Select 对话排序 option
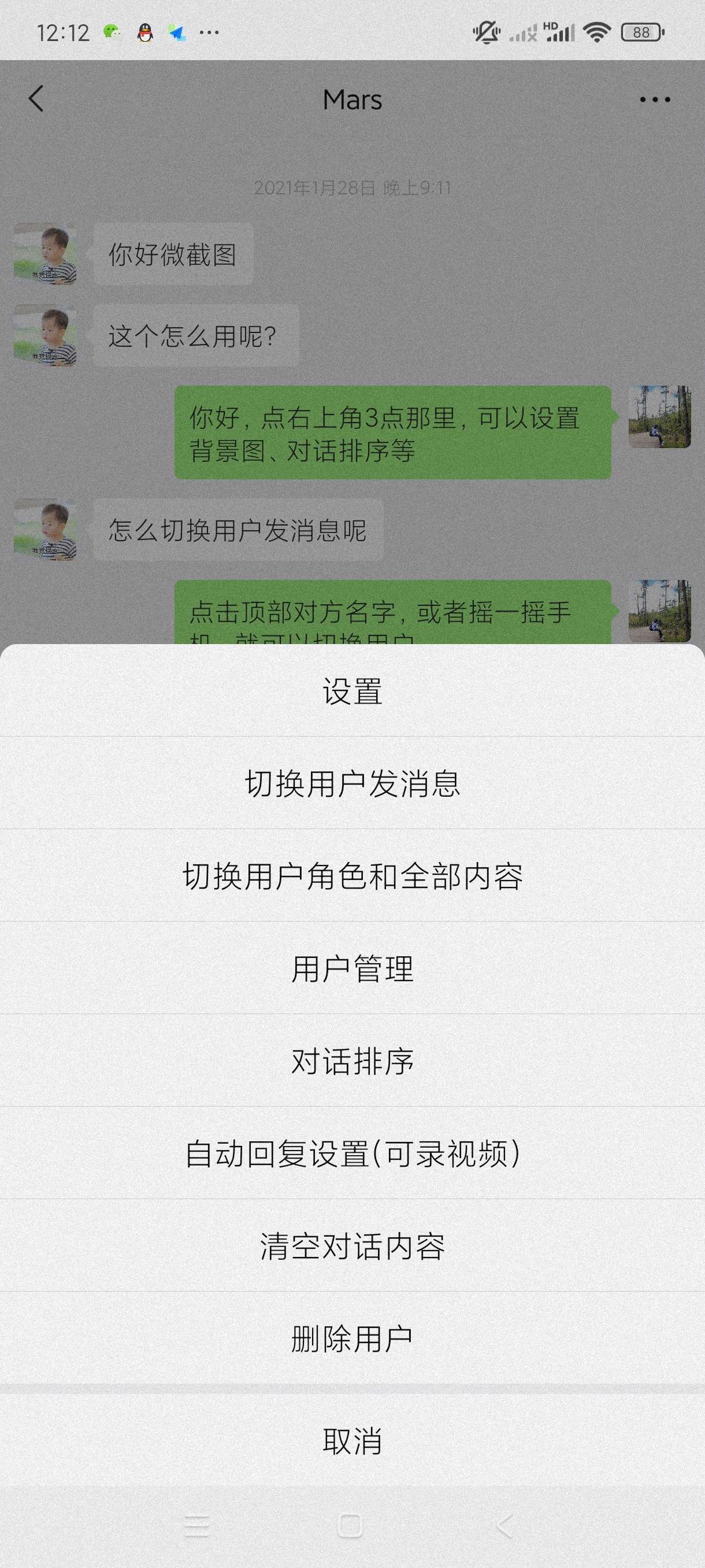 tap(352, 1061)
